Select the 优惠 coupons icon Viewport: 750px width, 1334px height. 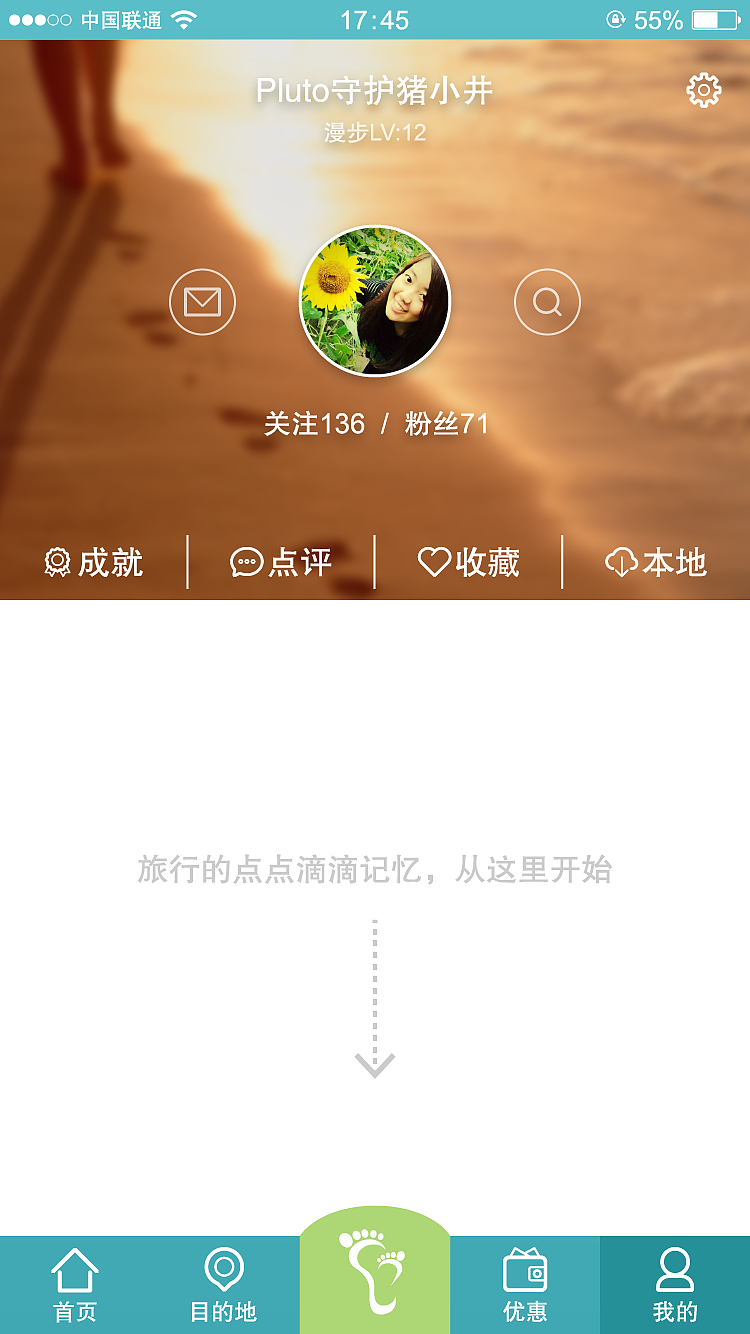pyautogui.click(x=525, y=1285)
